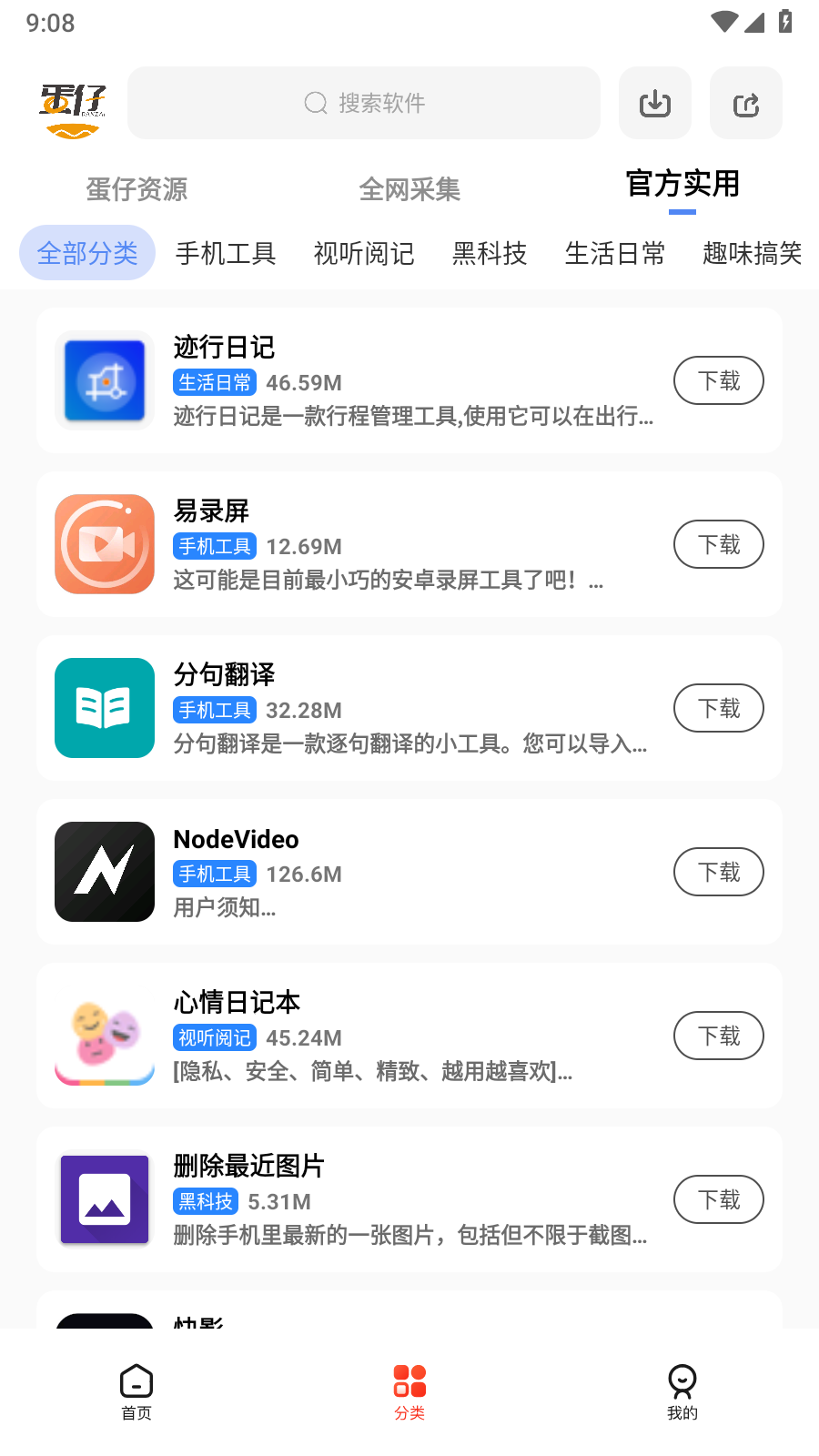The width and height of the screenshot is (819, 1456).
Task: Enable the 黑科技 category filter
Action: (x=489, y=254)
